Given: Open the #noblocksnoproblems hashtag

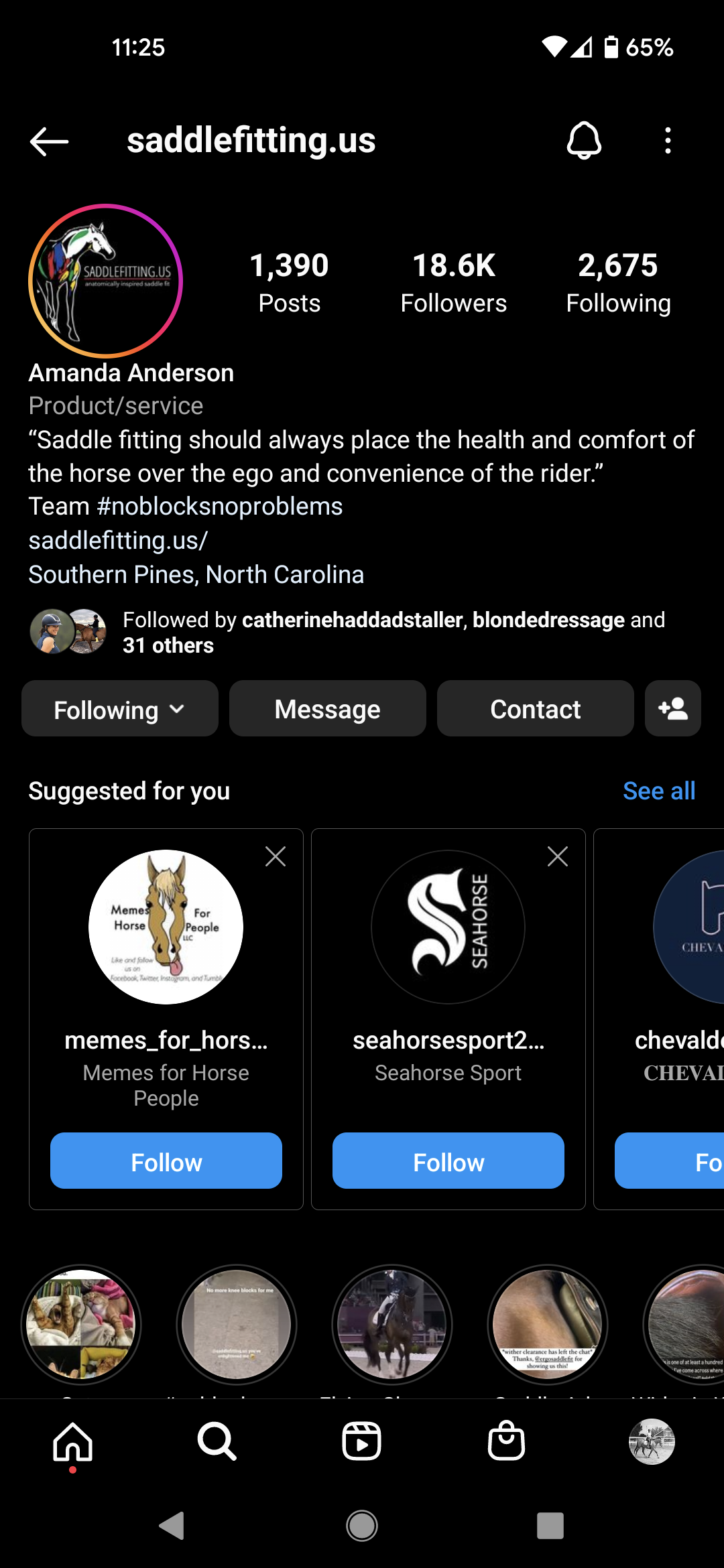Looking at the screenshot, I should [220, 507].
